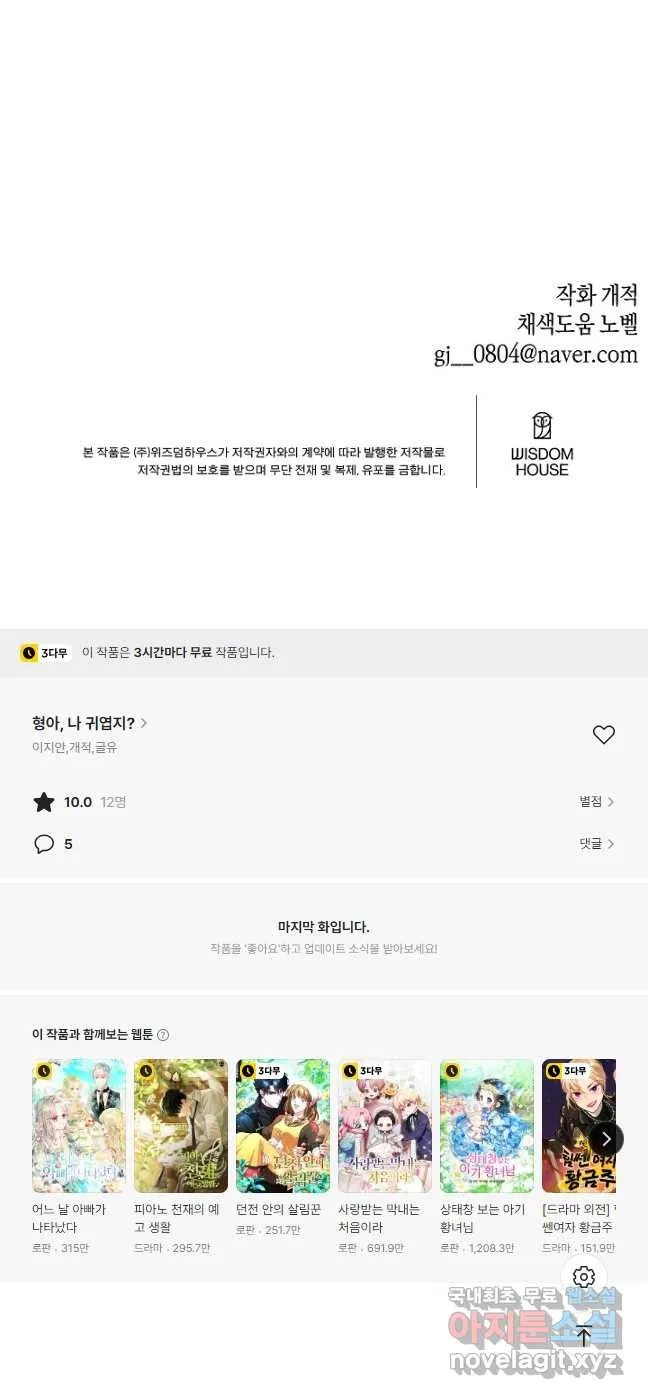Viewport: 648px width, 1399px height.
Task: Open the 별점 rating page
Action: tap(597, 802)
